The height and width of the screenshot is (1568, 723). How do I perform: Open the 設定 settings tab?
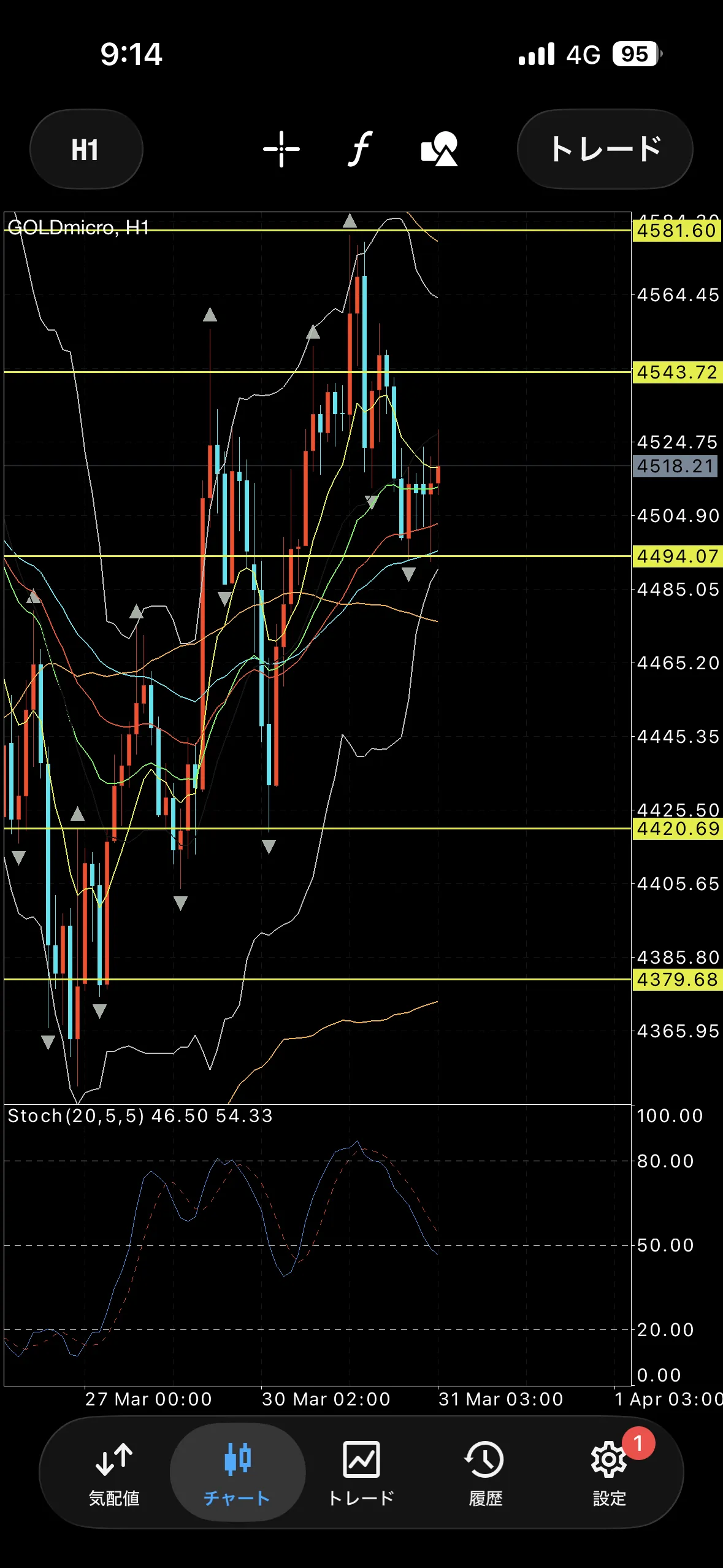[x=609, y=1474]
